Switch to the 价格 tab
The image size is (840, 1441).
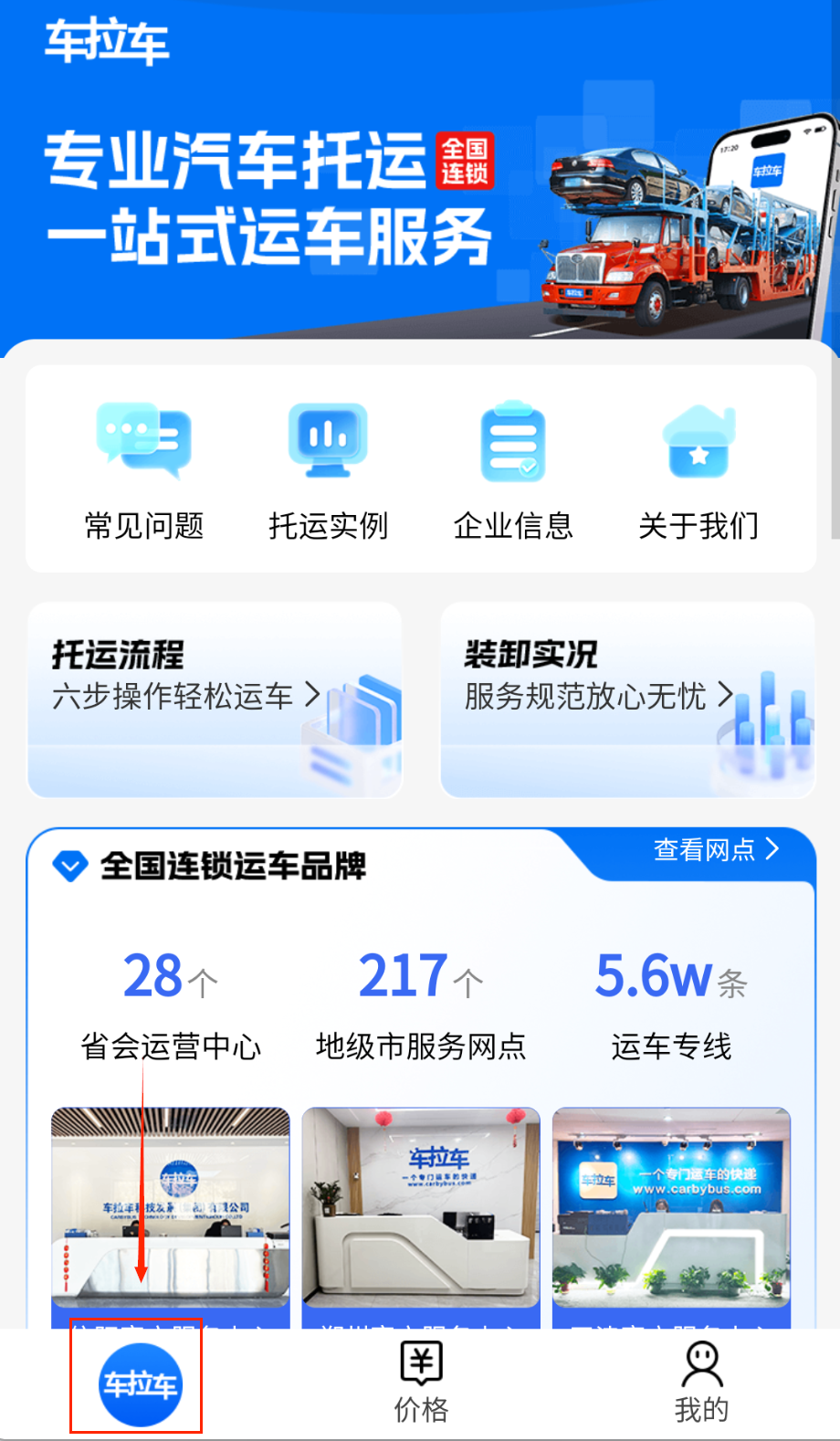(x=421, y=1383)
